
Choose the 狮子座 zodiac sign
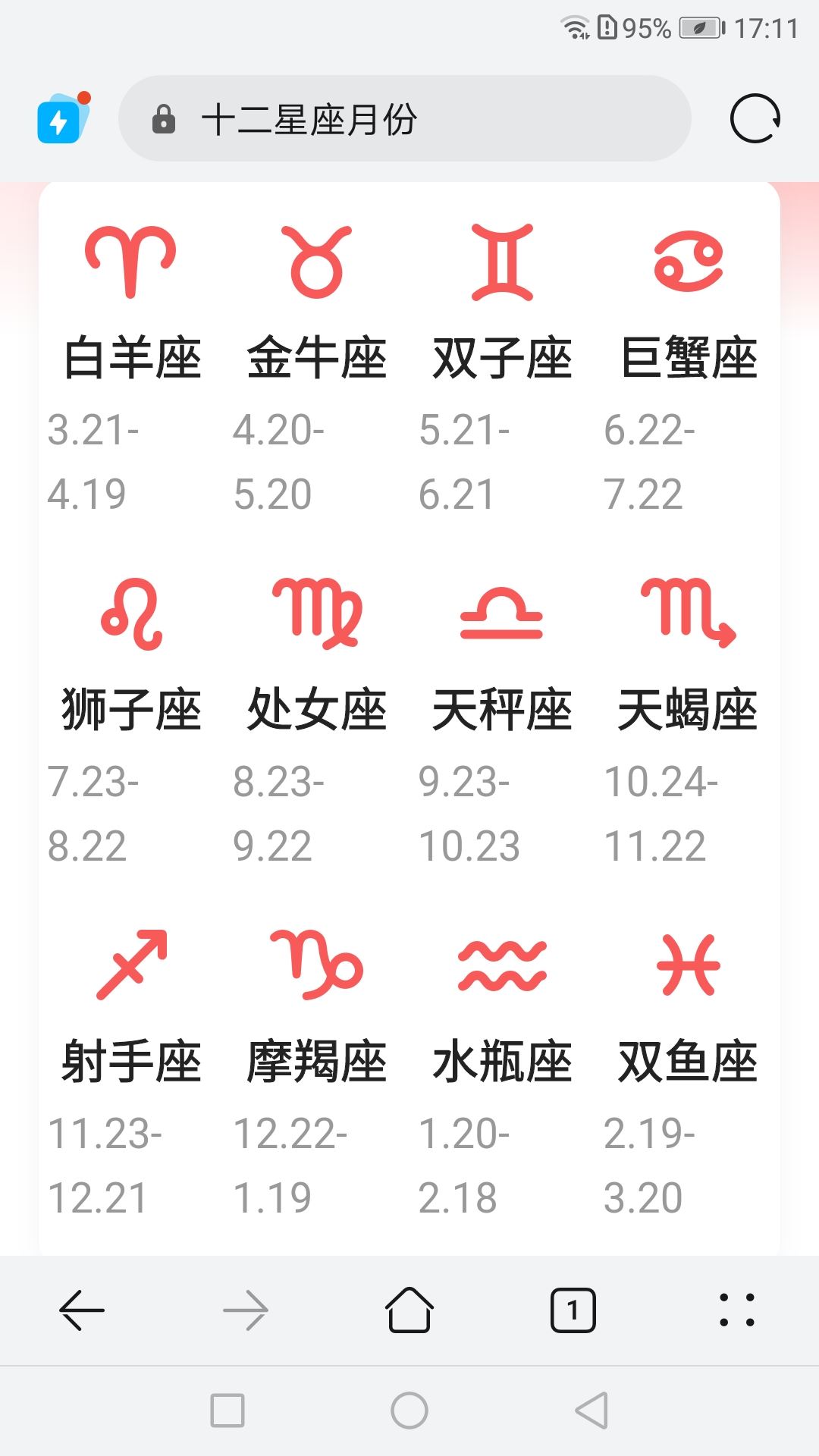click(x=132, y=710)
